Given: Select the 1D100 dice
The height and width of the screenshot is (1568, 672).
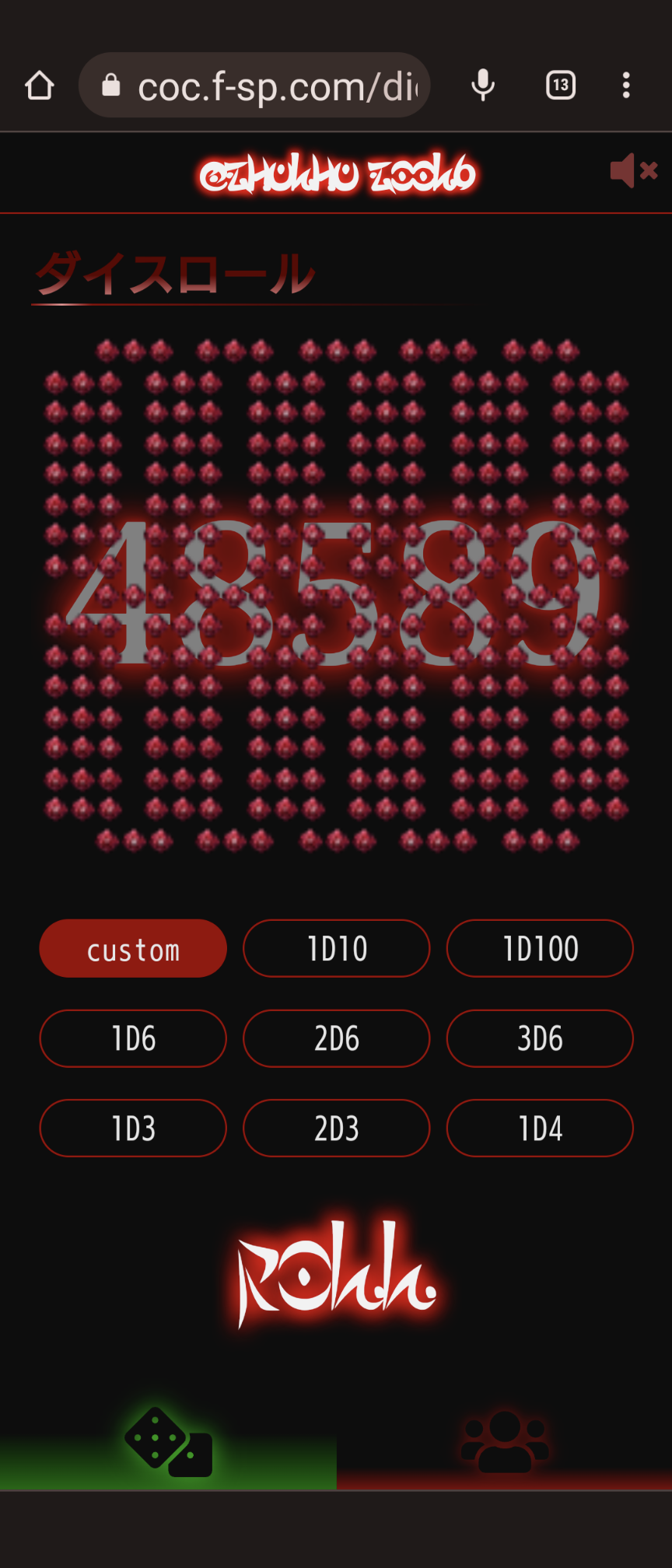Looking at the screenshot, I should tap(540, 949).
